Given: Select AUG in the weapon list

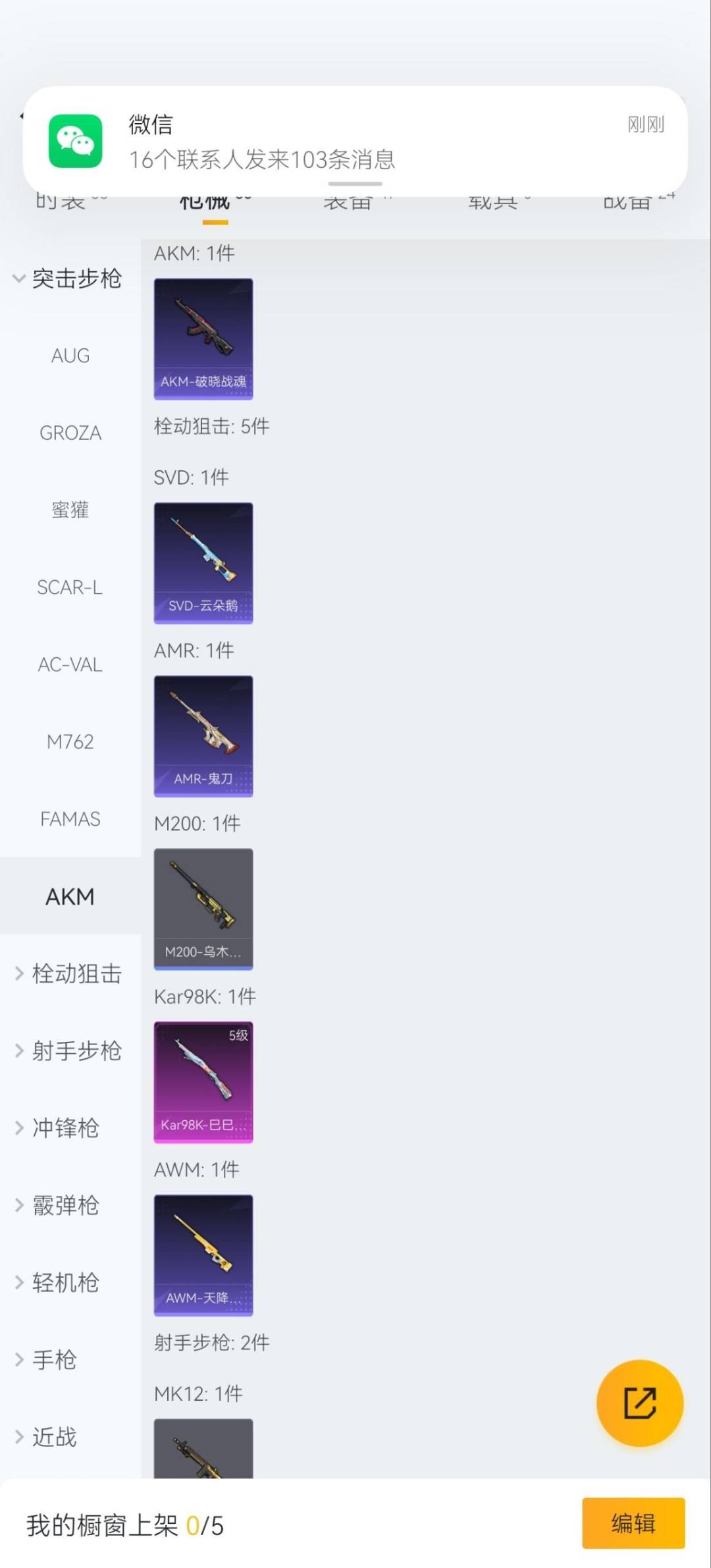Looking at the screenshot, I should pos(70,356).
